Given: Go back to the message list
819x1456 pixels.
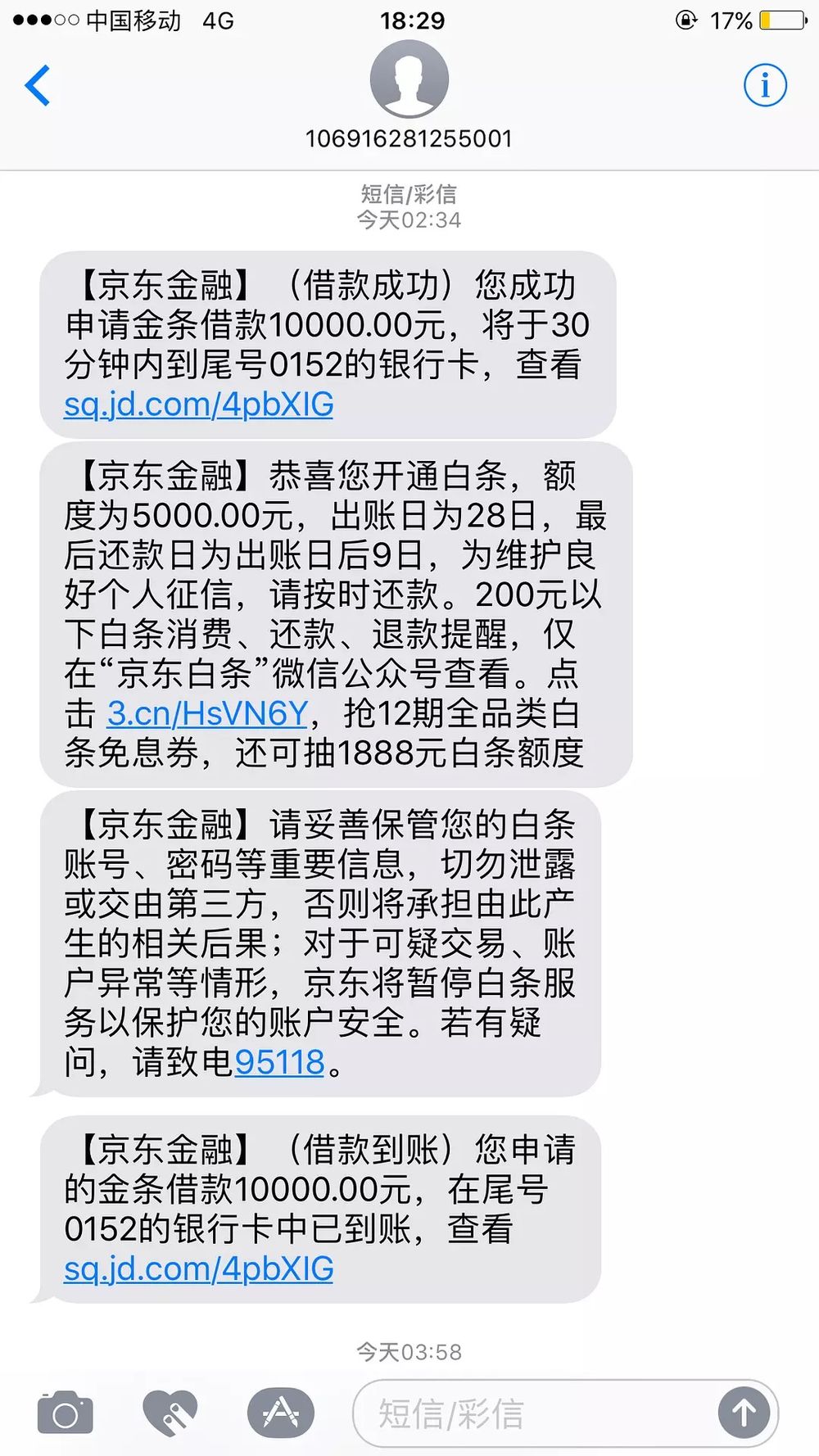Looking at the screenshot, I should [x=38, y=85].
